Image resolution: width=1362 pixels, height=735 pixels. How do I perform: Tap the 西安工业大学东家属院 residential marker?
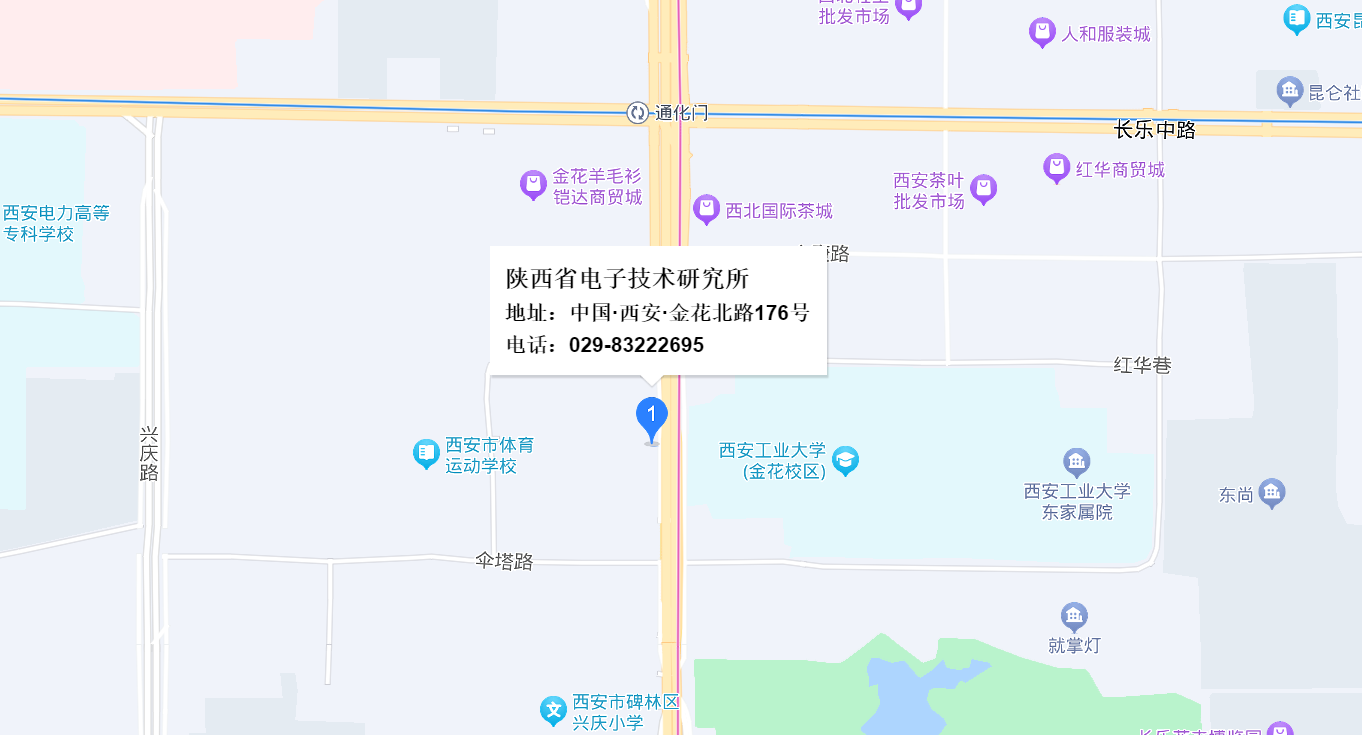tap(1076, 462)
